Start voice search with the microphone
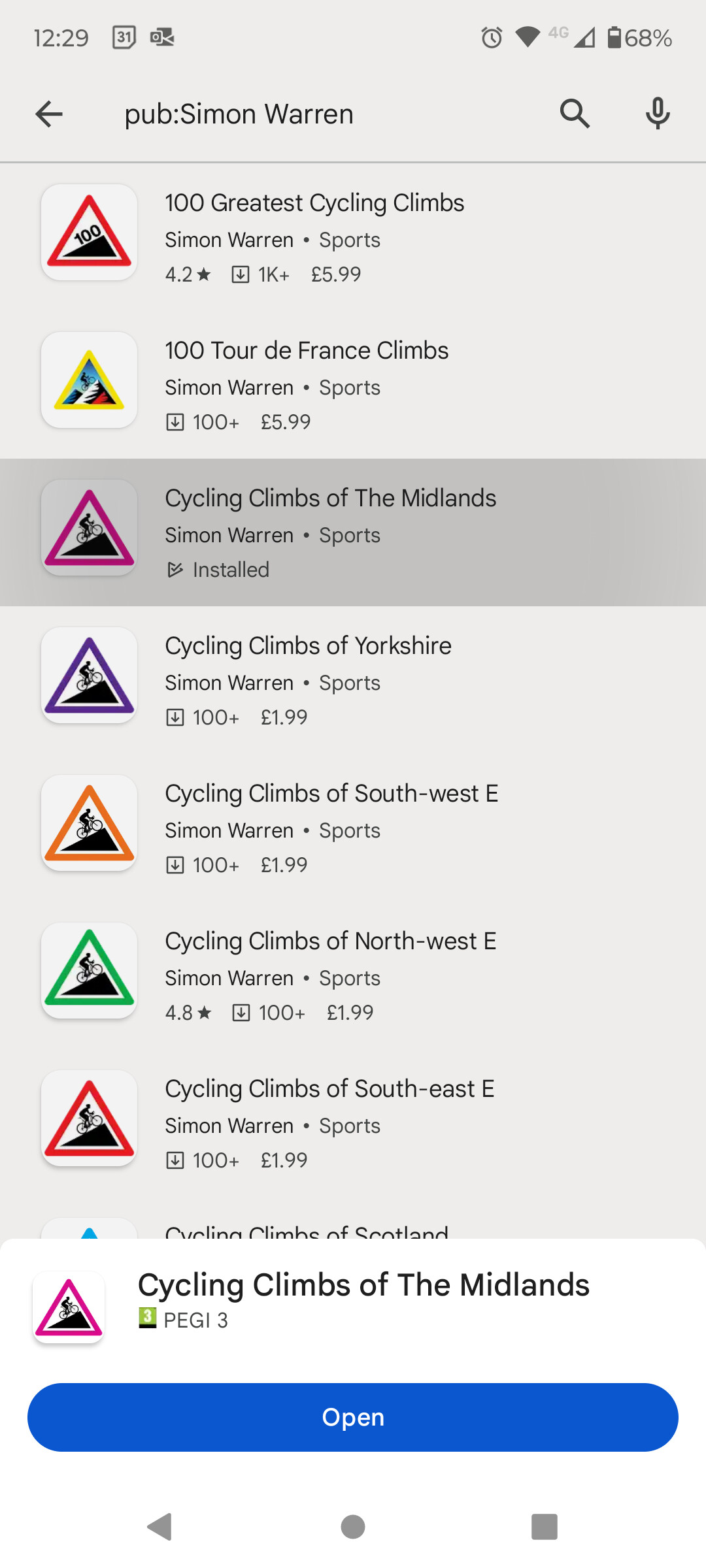The image size is (706, 1568). tap(658, 114)
